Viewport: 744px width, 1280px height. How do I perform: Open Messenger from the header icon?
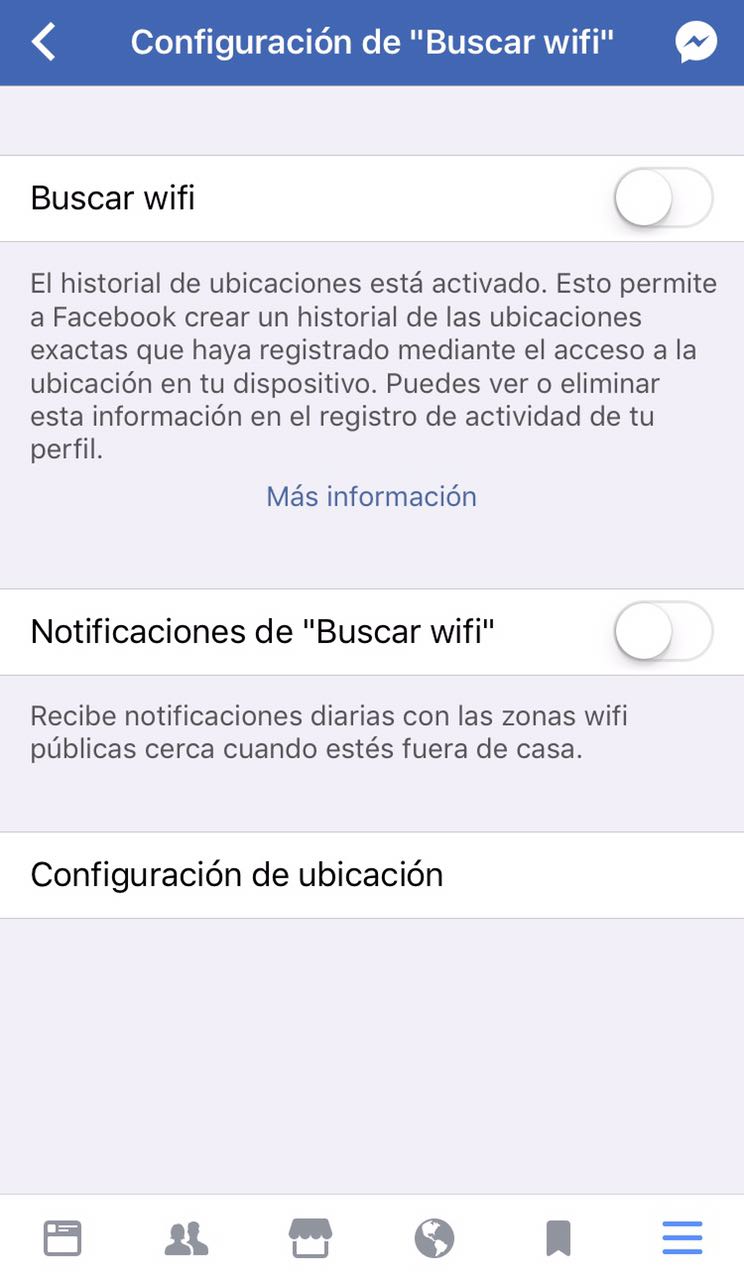tap(696, 42)
